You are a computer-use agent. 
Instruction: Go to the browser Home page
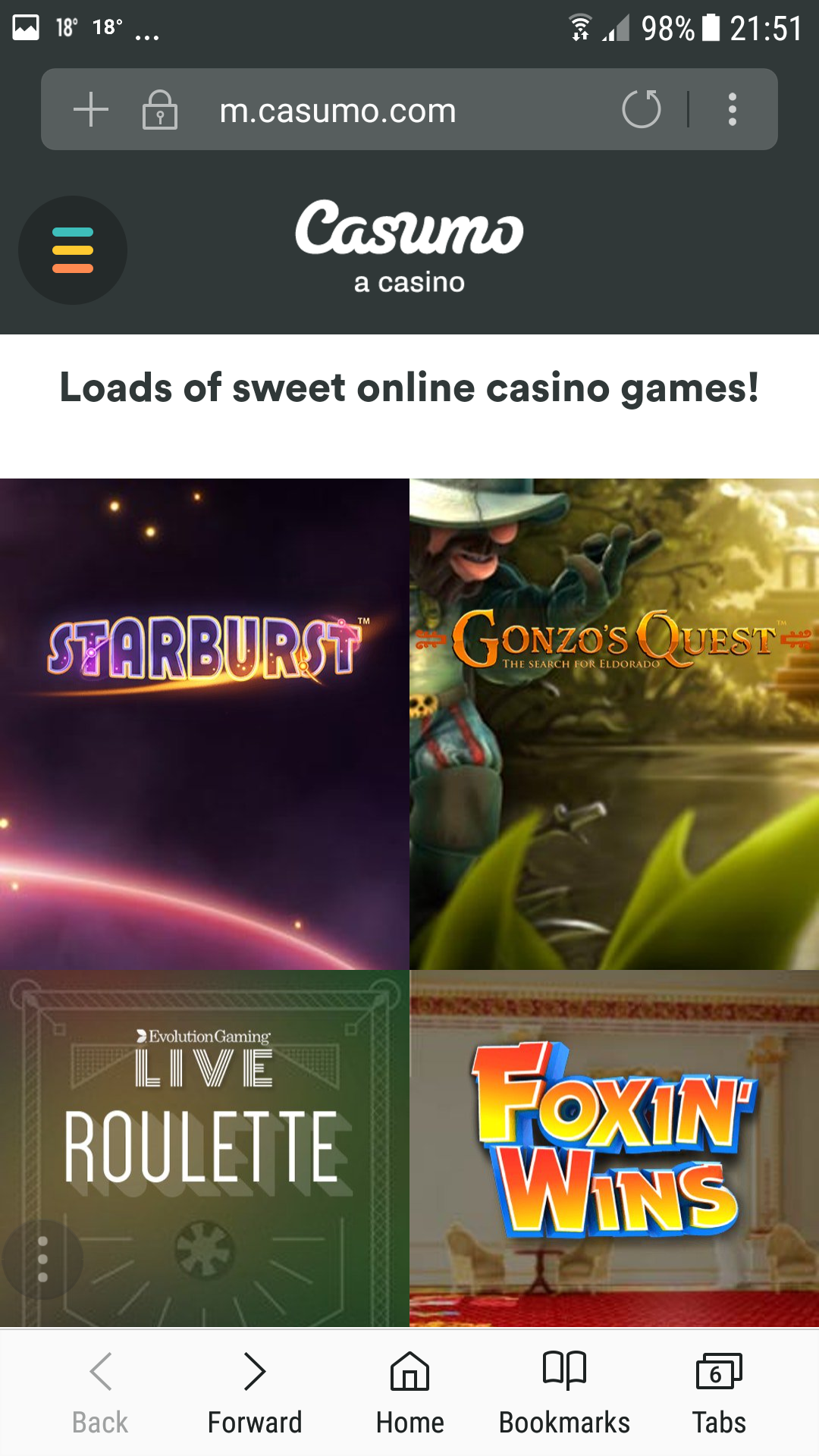pos(409,1392)
